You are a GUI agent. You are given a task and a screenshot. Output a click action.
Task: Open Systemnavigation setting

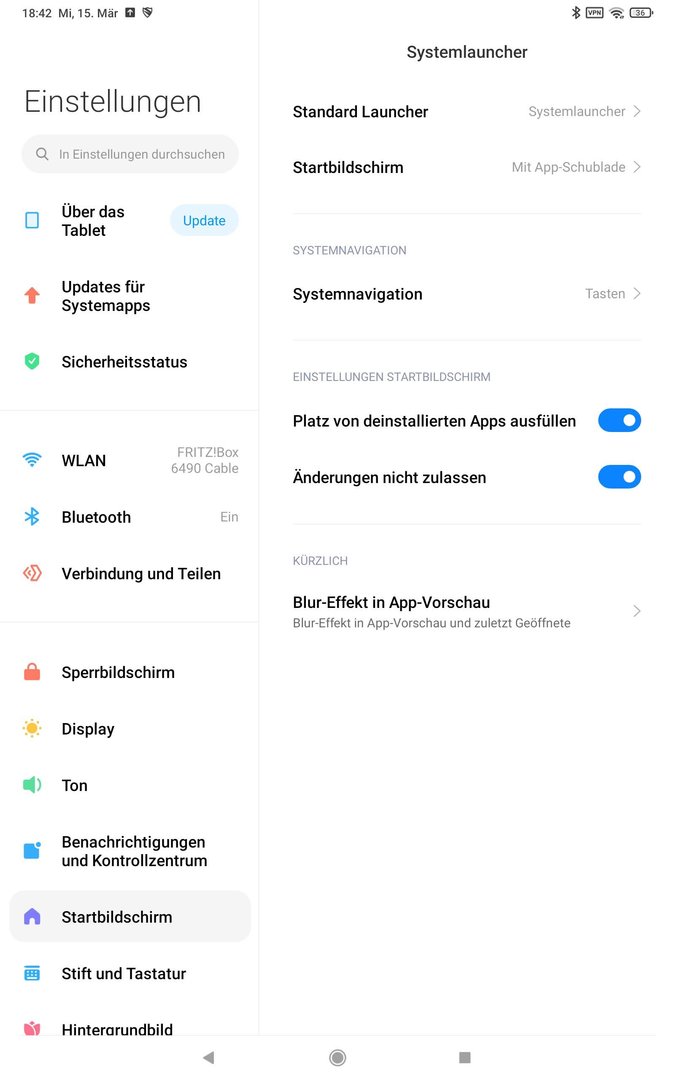coord(466,294)
